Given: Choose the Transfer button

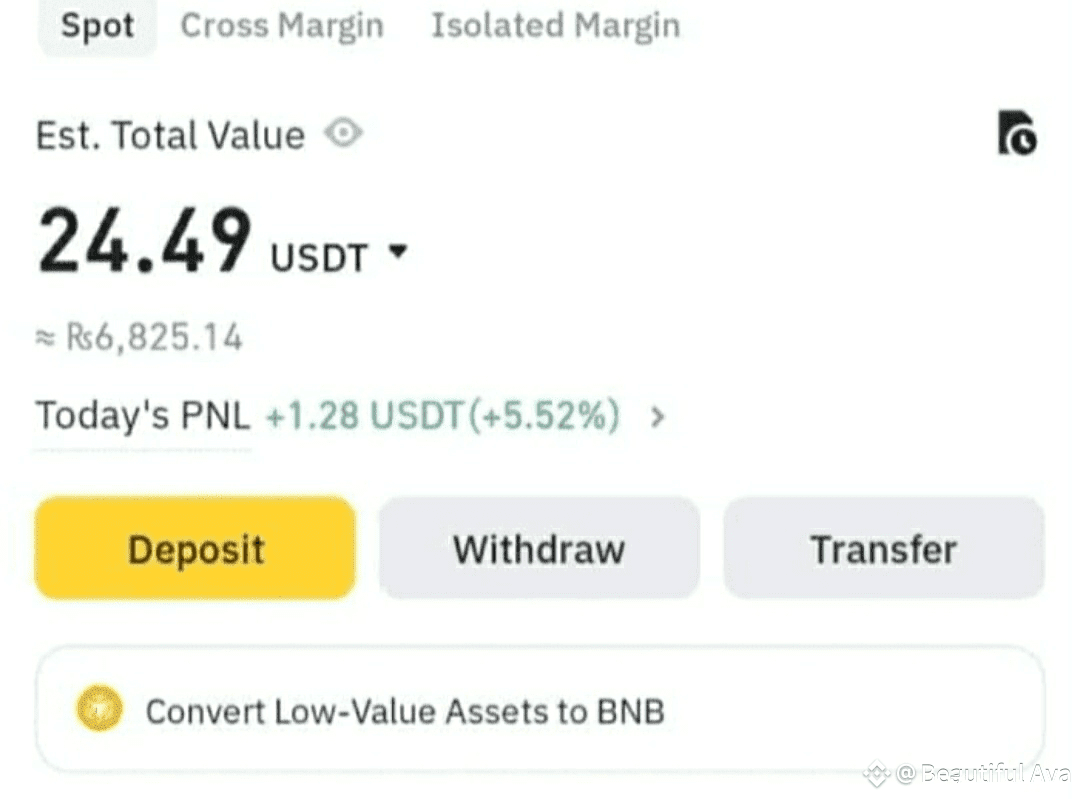Looking at the screenshot, I should click(883, 549).
